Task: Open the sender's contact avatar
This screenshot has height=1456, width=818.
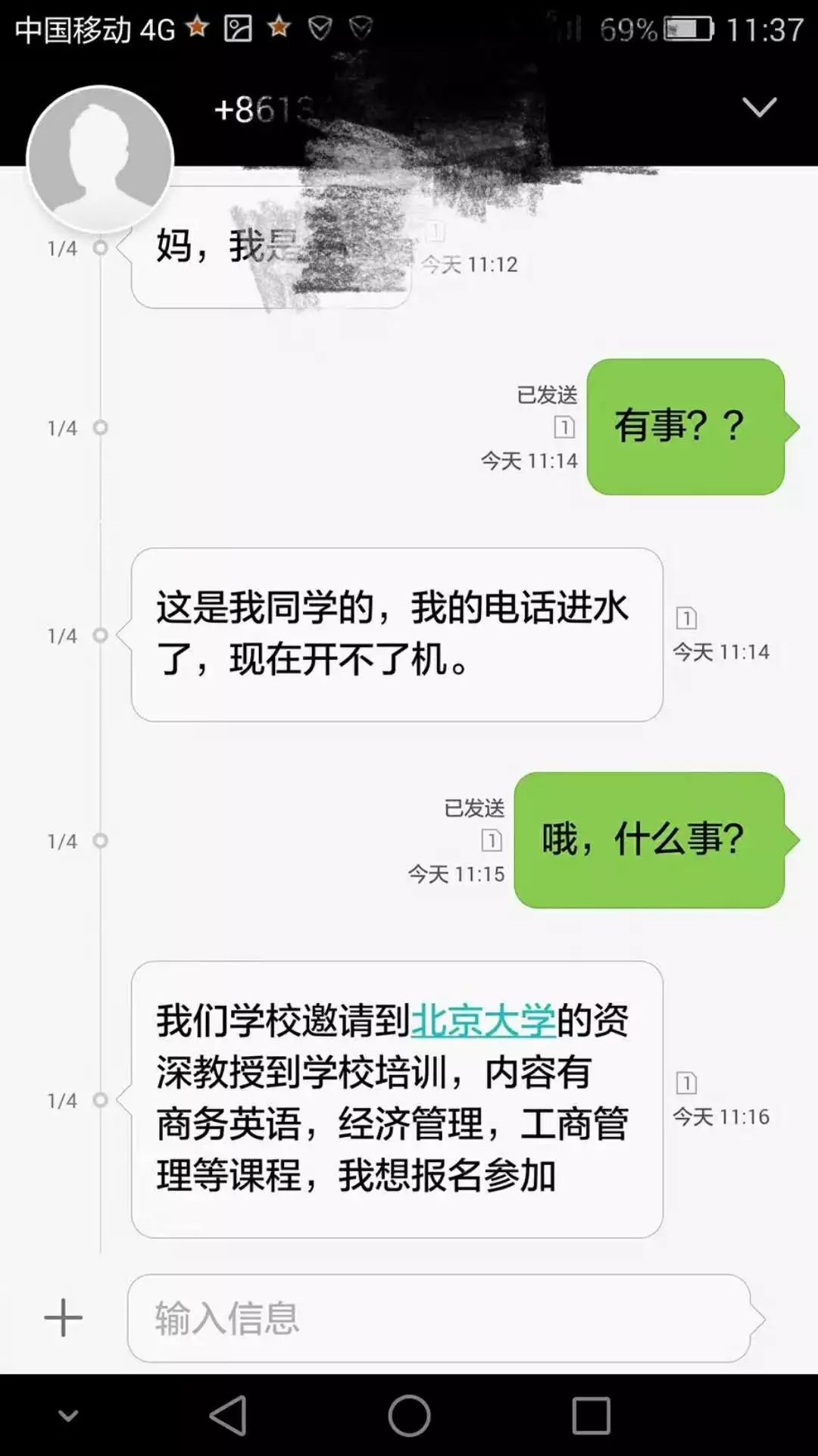Action: pos(100,159)
